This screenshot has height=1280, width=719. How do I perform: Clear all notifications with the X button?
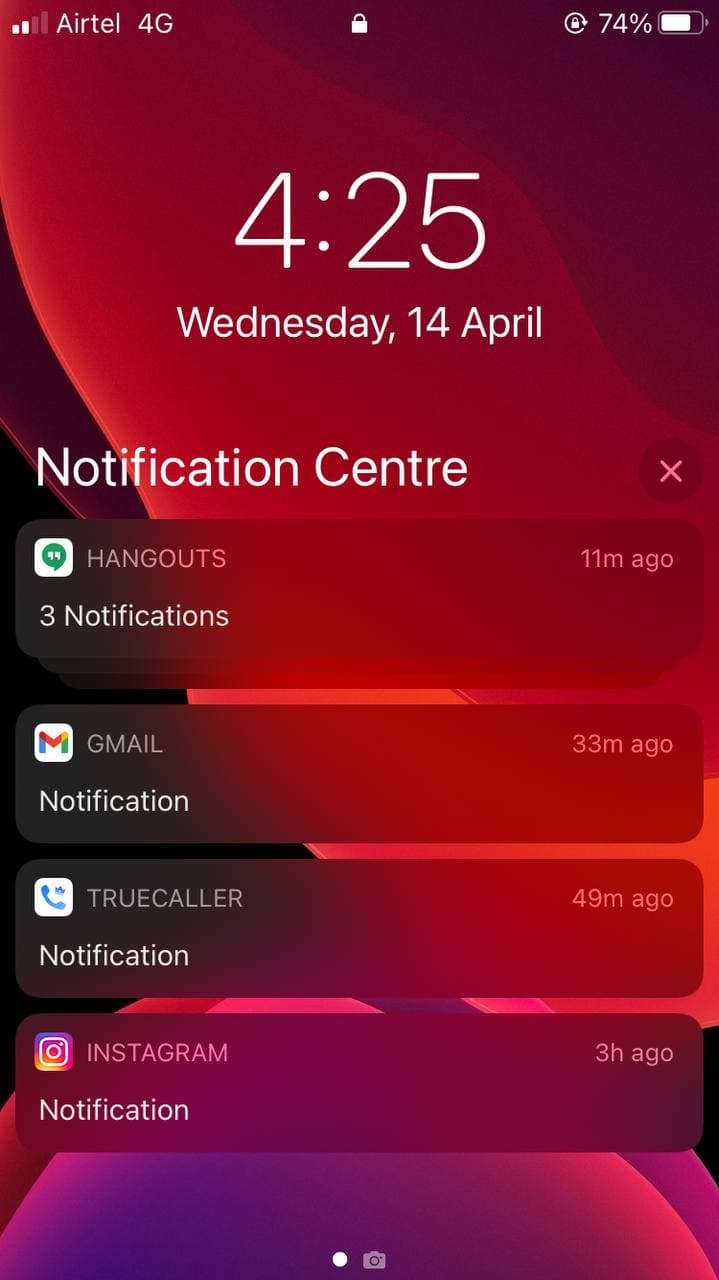[670, 471]
